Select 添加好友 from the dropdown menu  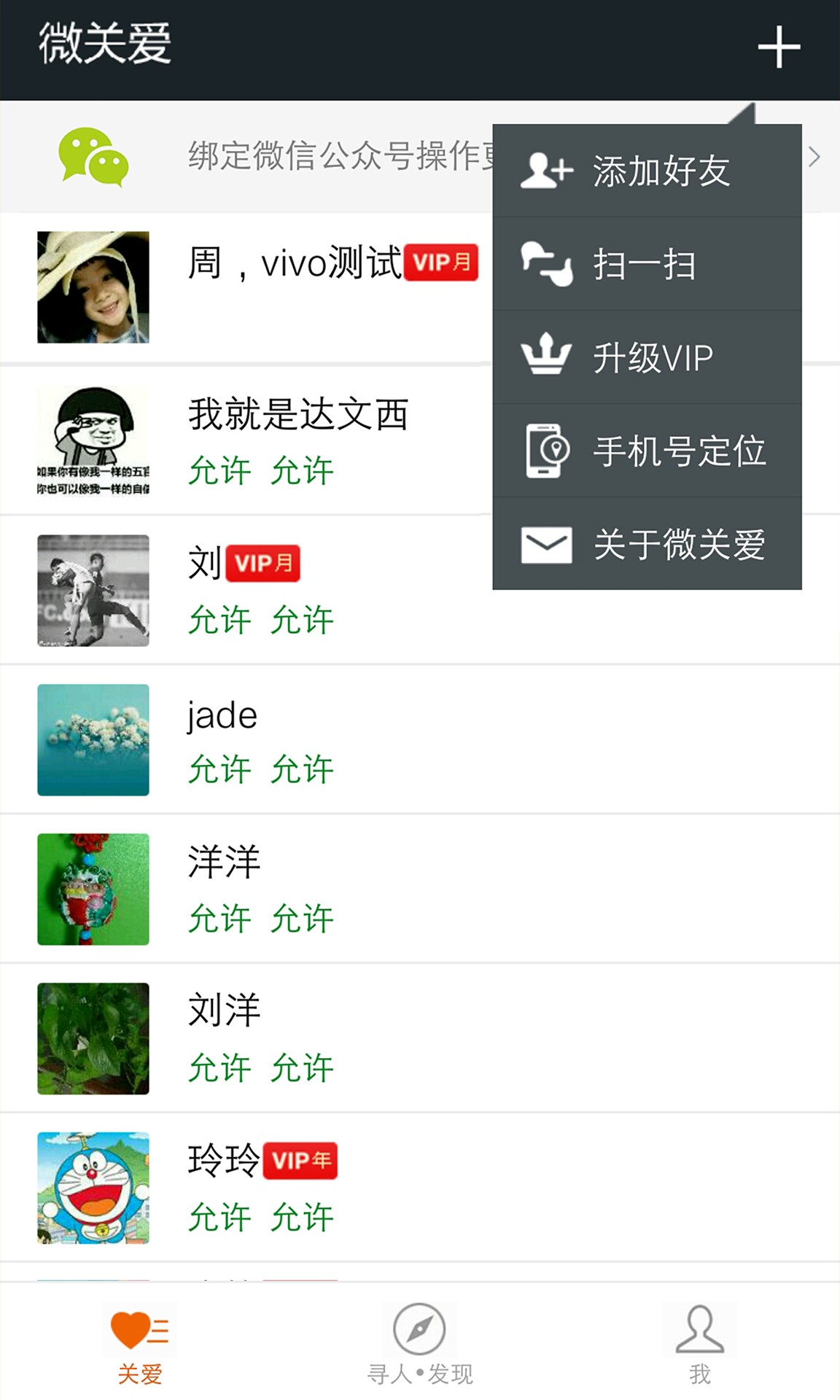(x=647, y=171)
